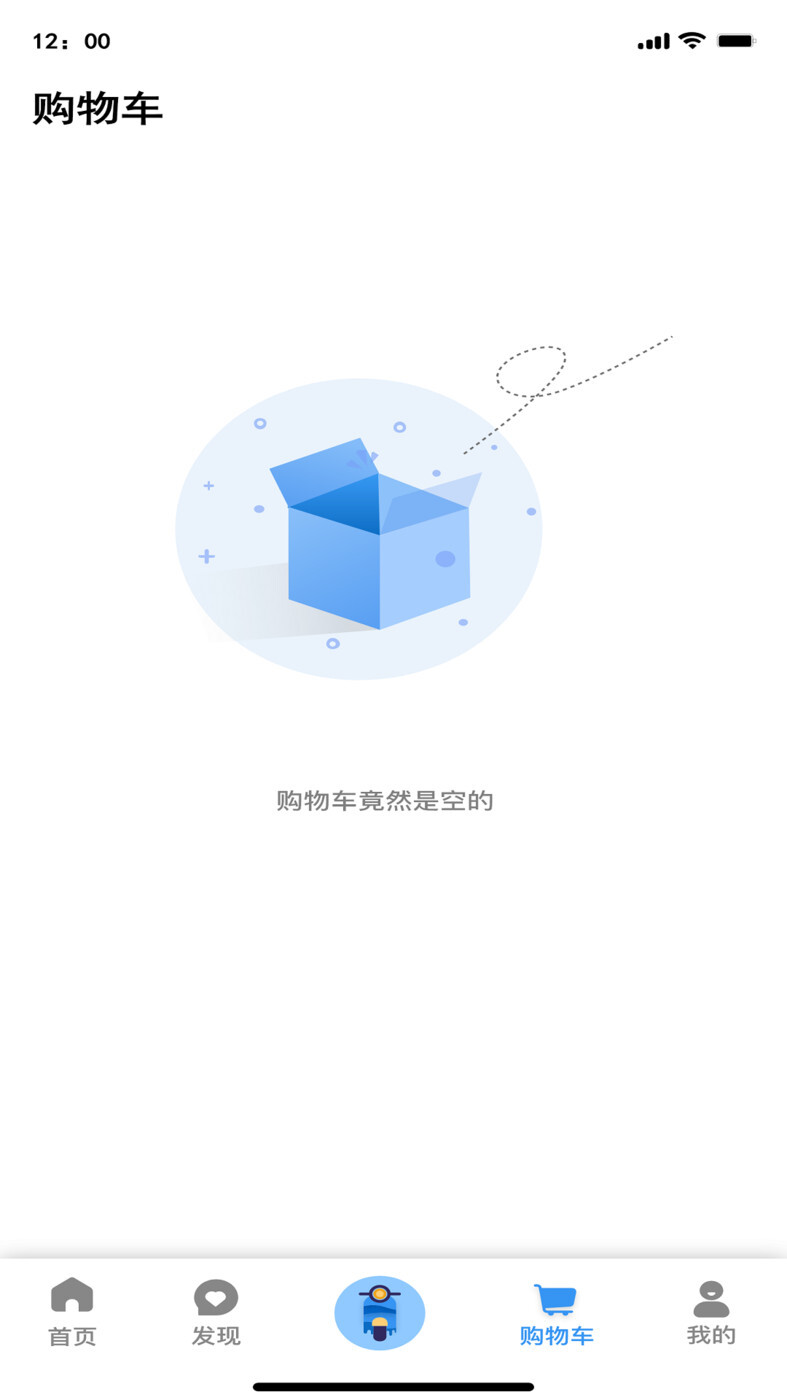Viewport: 787px width, 1400px height.
Task: Tap the center circular delivery button
Action: 380,1312
